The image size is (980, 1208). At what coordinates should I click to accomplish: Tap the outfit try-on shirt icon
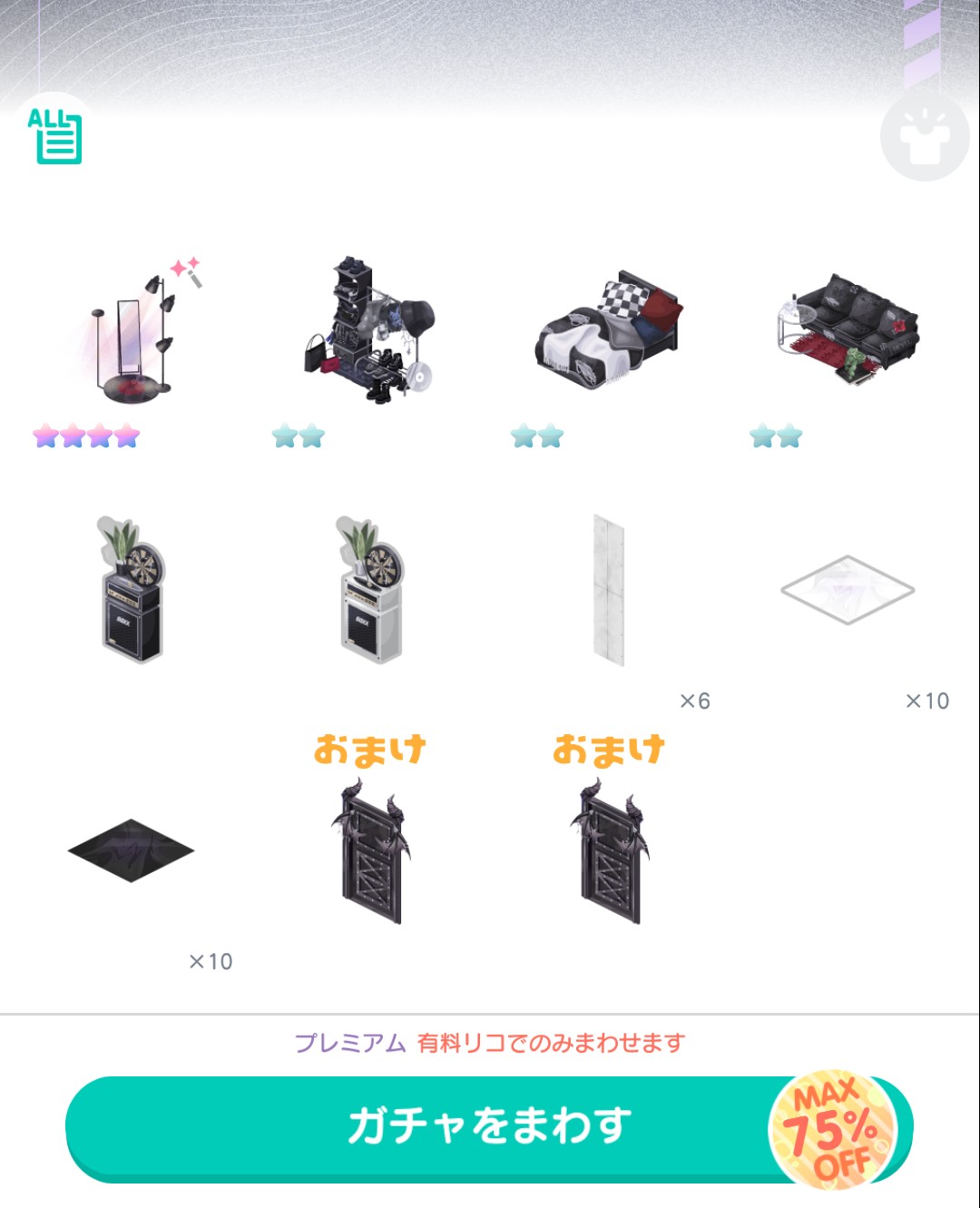925,138
